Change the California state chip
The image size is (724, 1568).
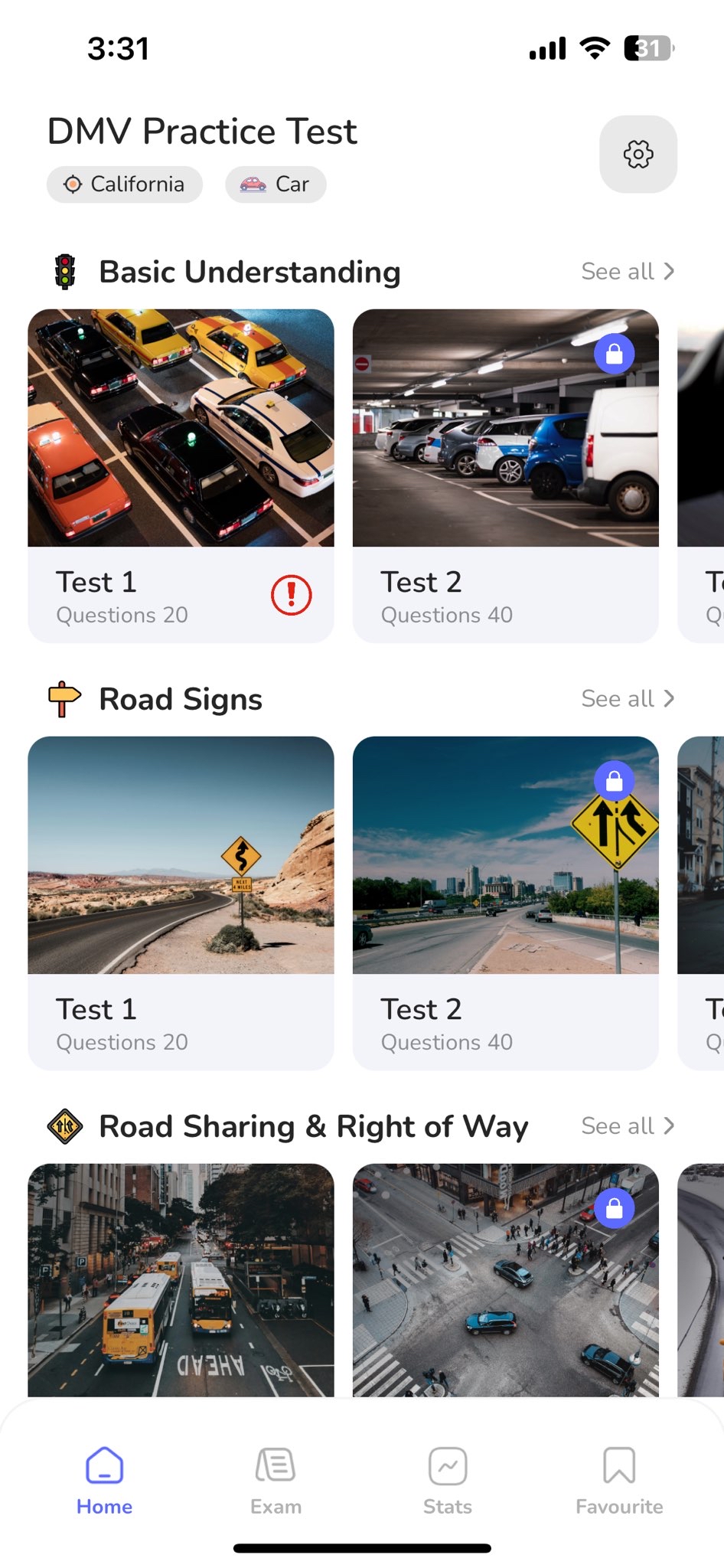click(x=125, y=185)
